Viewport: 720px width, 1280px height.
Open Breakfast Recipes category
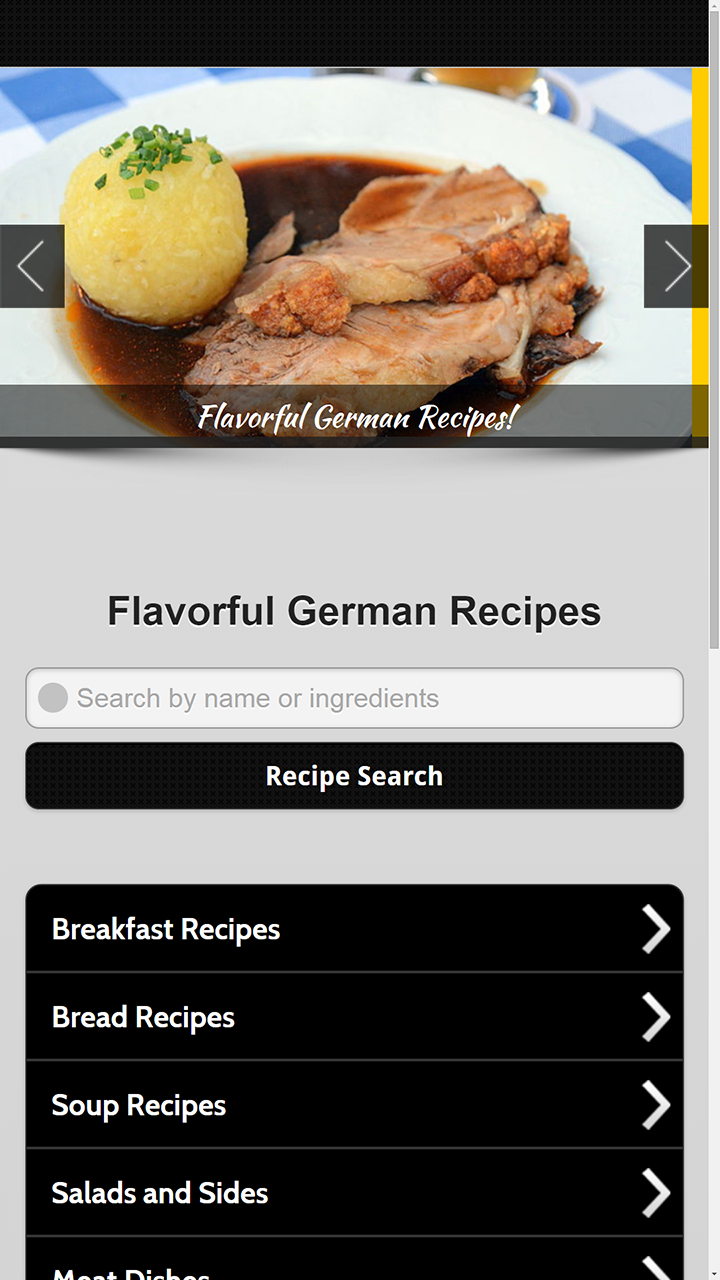click(x=354, y=929)
